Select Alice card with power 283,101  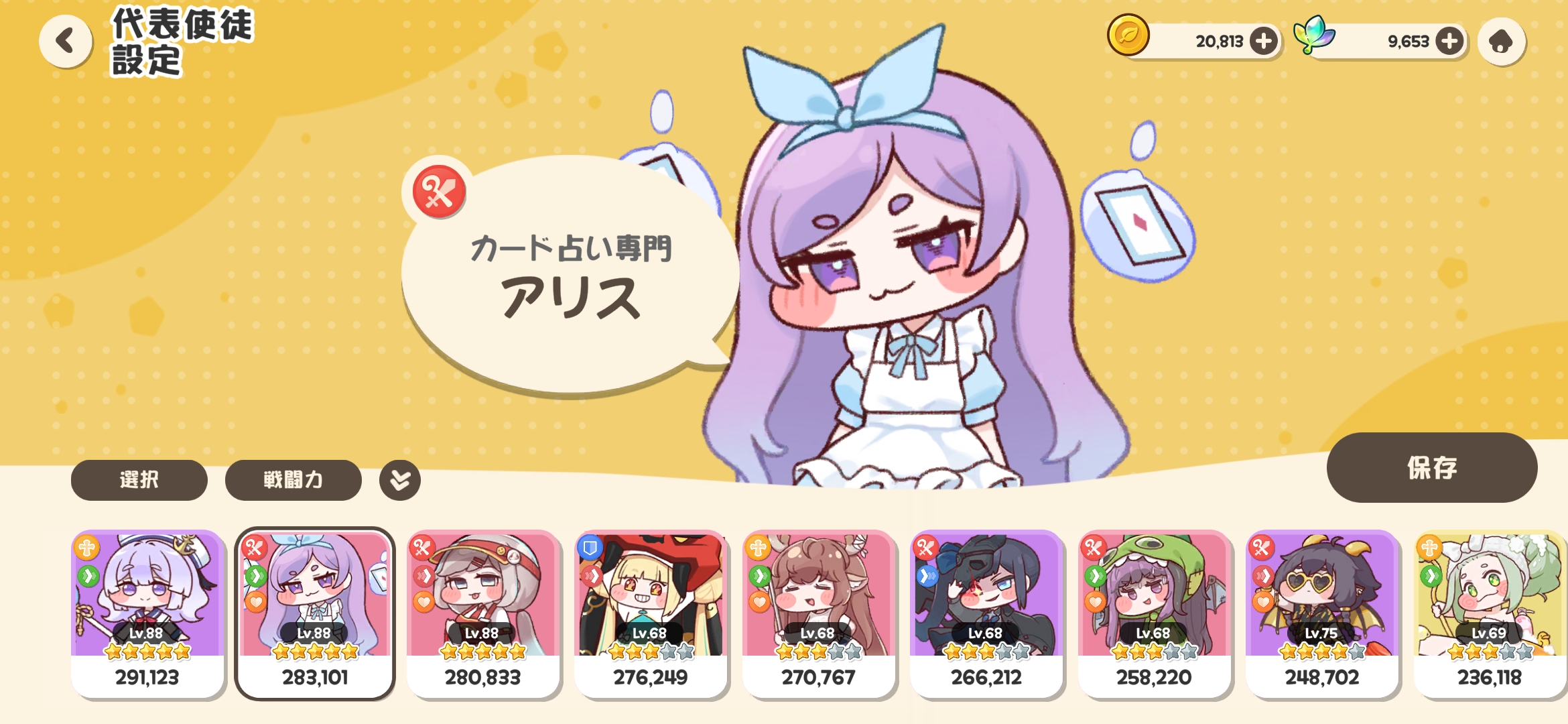click(x=315, y=613)
